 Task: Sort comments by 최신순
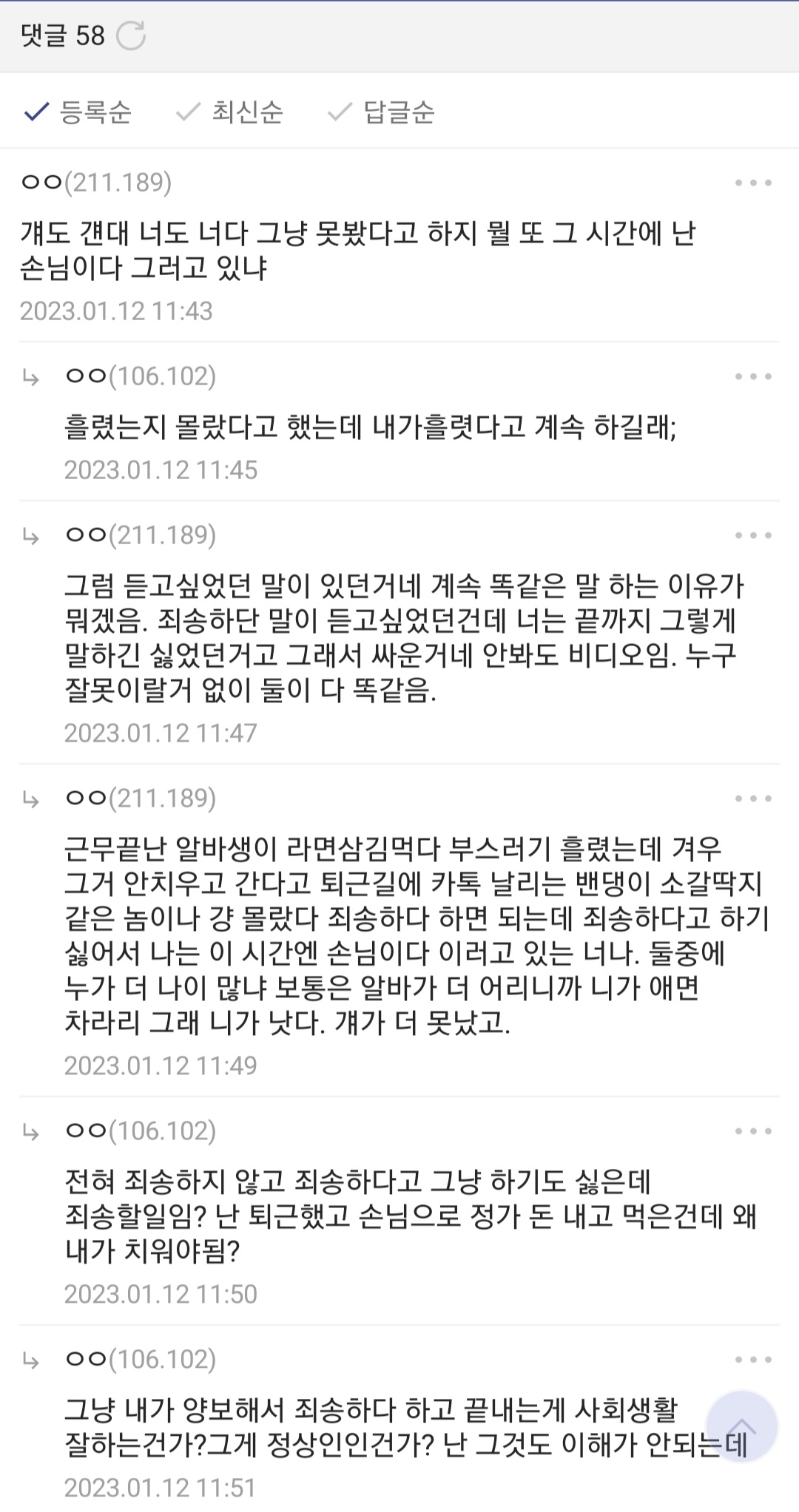pyautogui.click(x=230, y=112)
